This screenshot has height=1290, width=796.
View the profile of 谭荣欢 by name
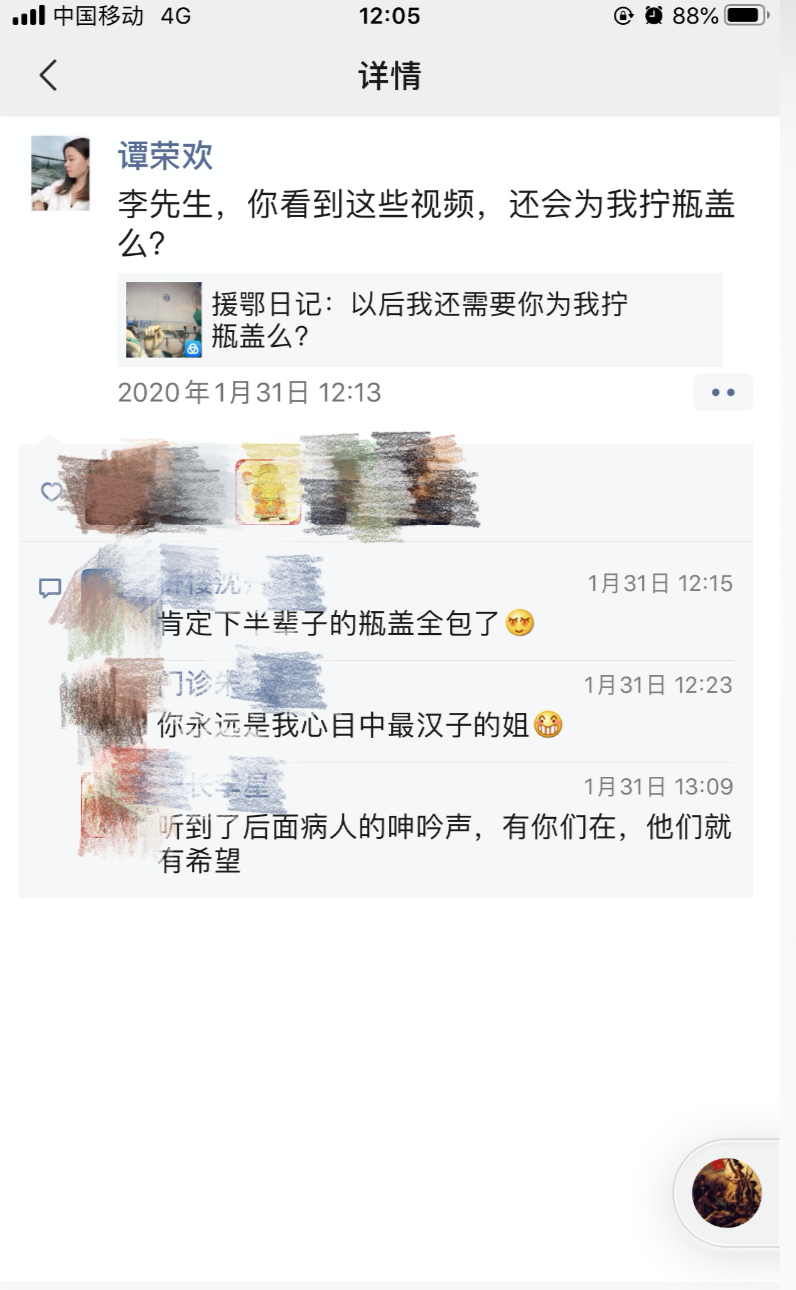(165, 157)
